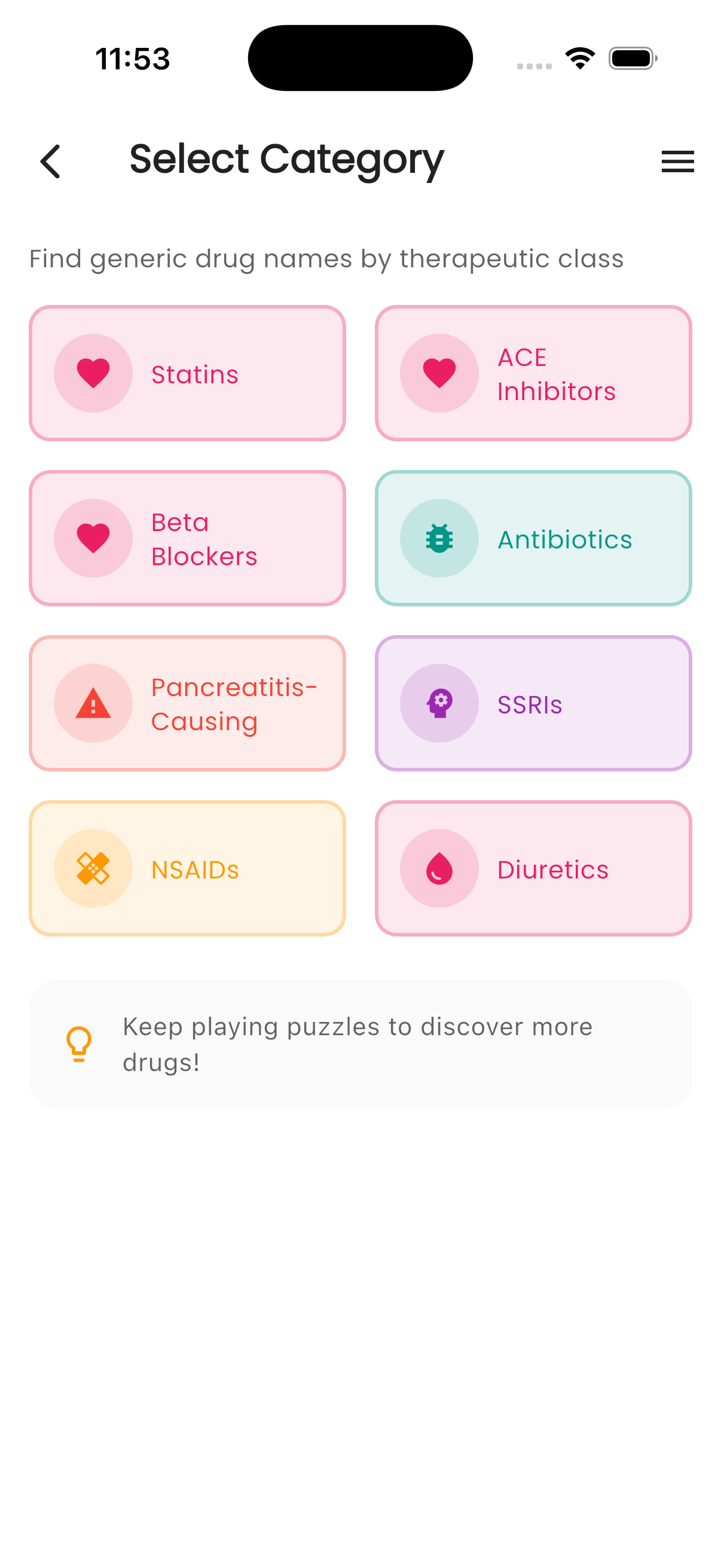721x1568 pixels.
Task: Open the Statins category
Action: (187, 372)
